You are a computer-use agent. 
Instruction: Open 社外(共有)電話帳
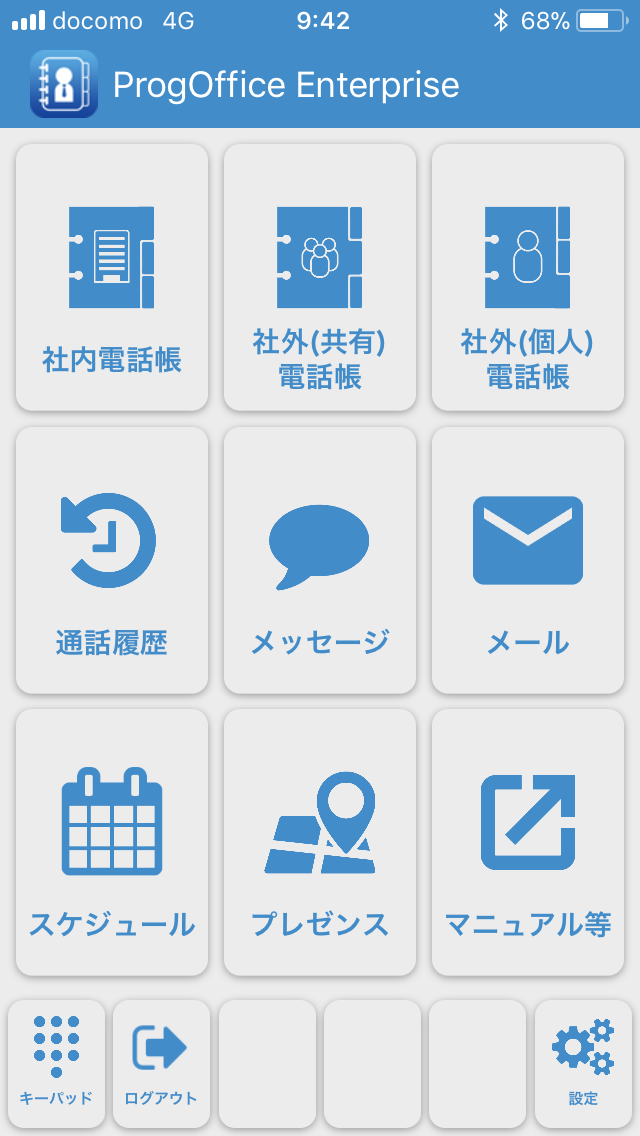[320, 277]
